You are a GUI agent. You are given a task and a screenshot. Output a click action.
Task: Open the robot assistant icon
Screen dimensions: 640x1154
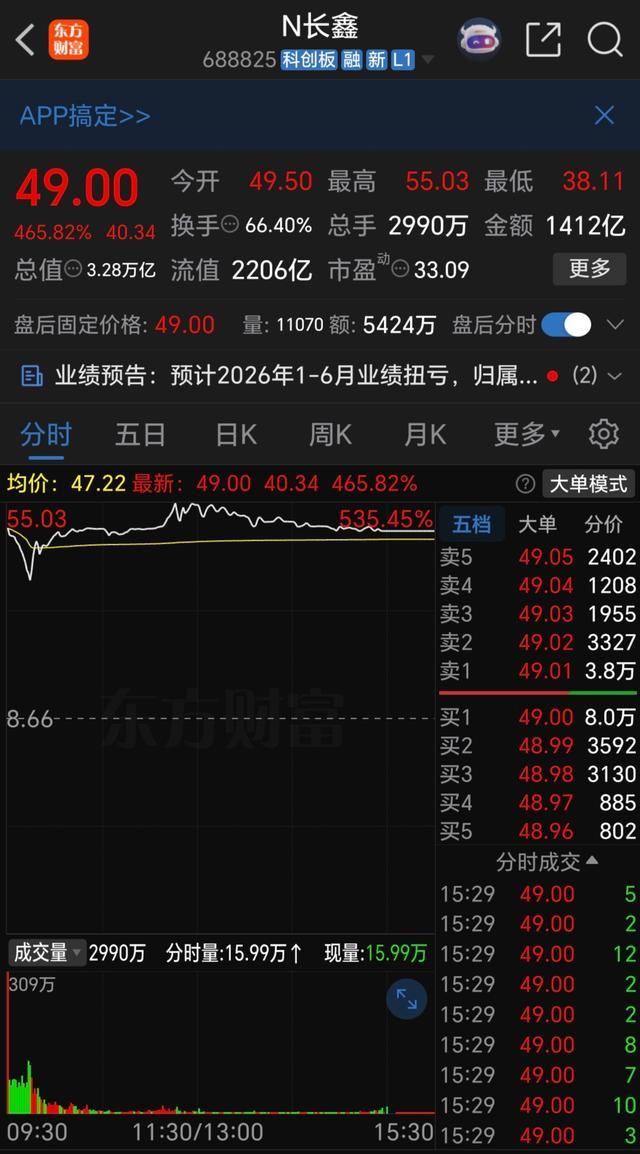pyautogui.click(x=480, y=38)
